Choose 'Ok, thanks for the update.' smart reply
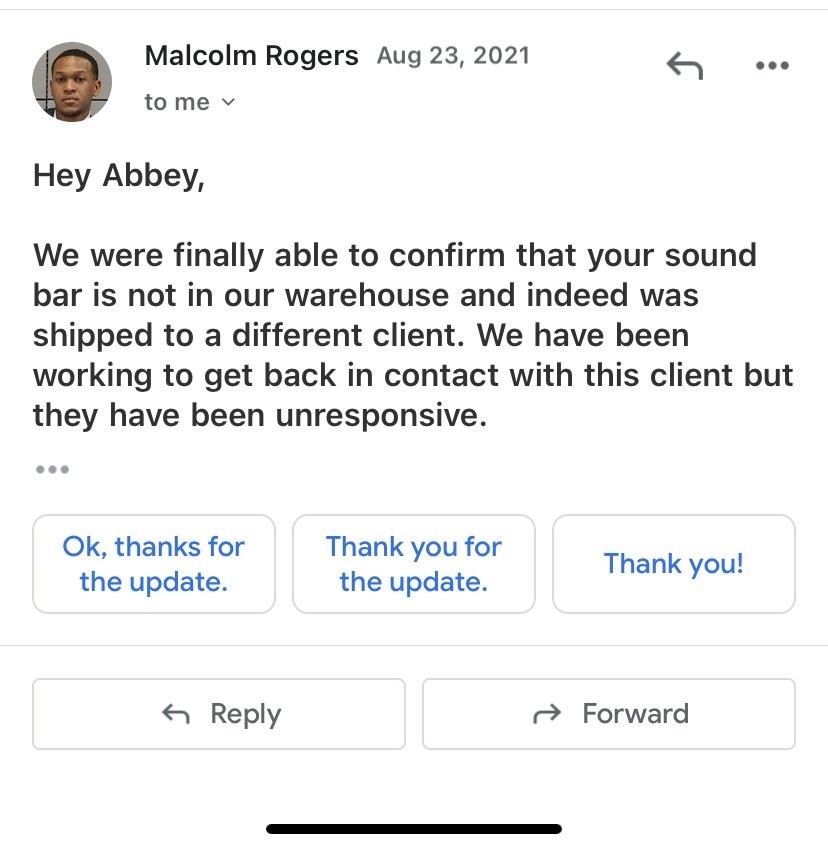Screen dimensions: 828x850 pos(154,564)
